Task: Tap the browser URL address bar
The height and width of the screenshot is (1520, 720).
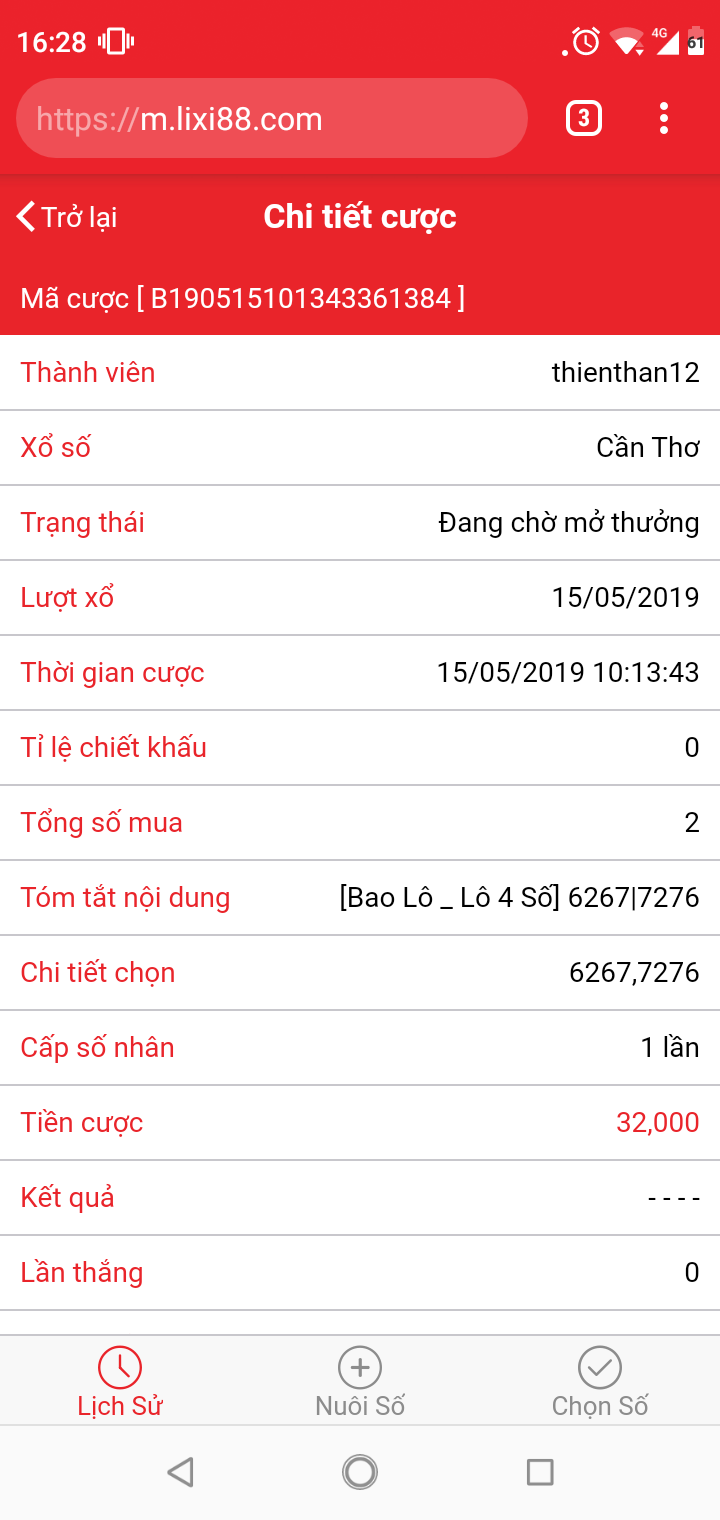Action: coord(271,119)
